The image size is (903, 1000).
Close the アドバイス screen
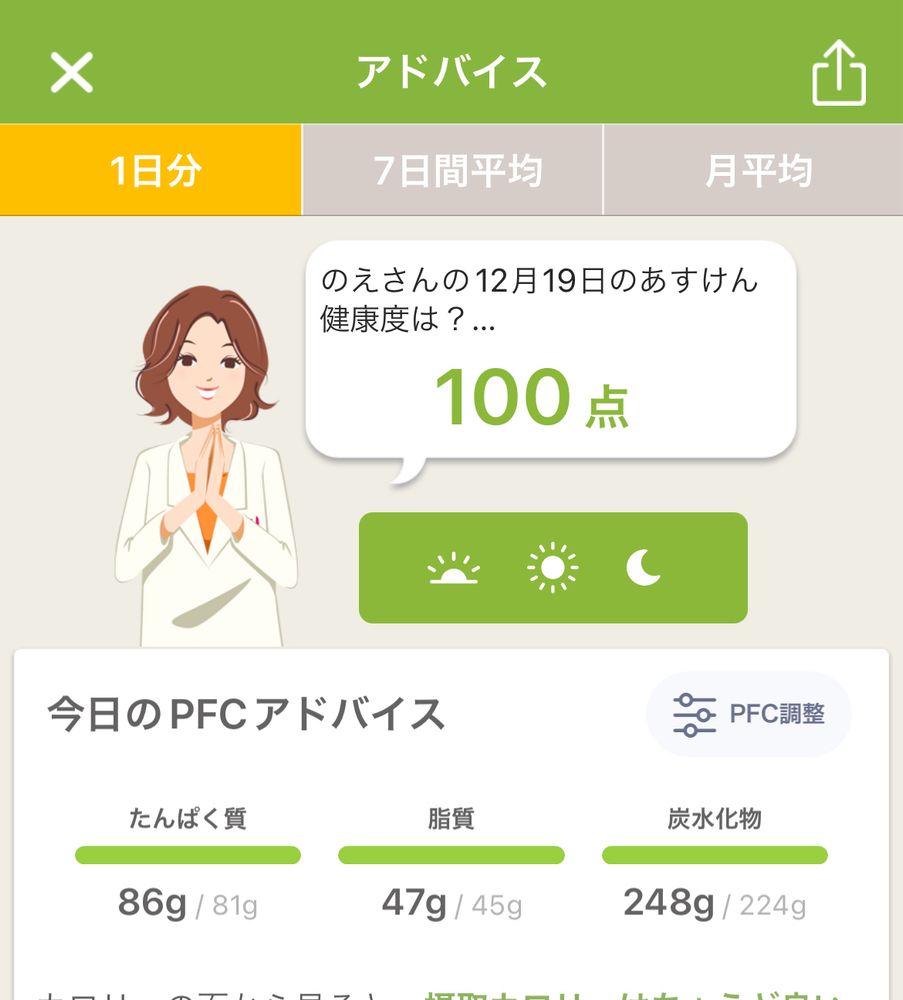click(72, 73)
